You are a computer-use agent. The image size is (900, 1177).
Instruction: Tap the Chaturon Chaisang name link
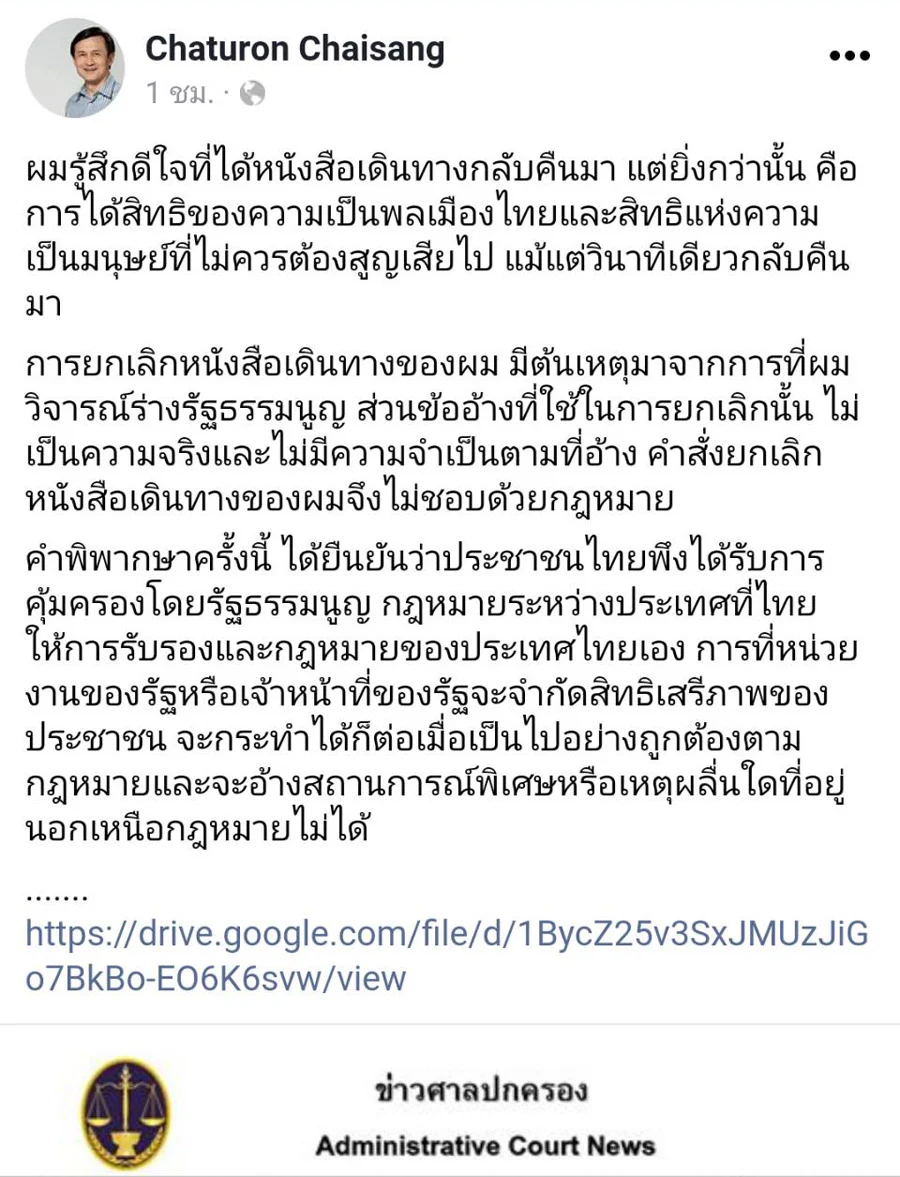(x=295, y=47)
